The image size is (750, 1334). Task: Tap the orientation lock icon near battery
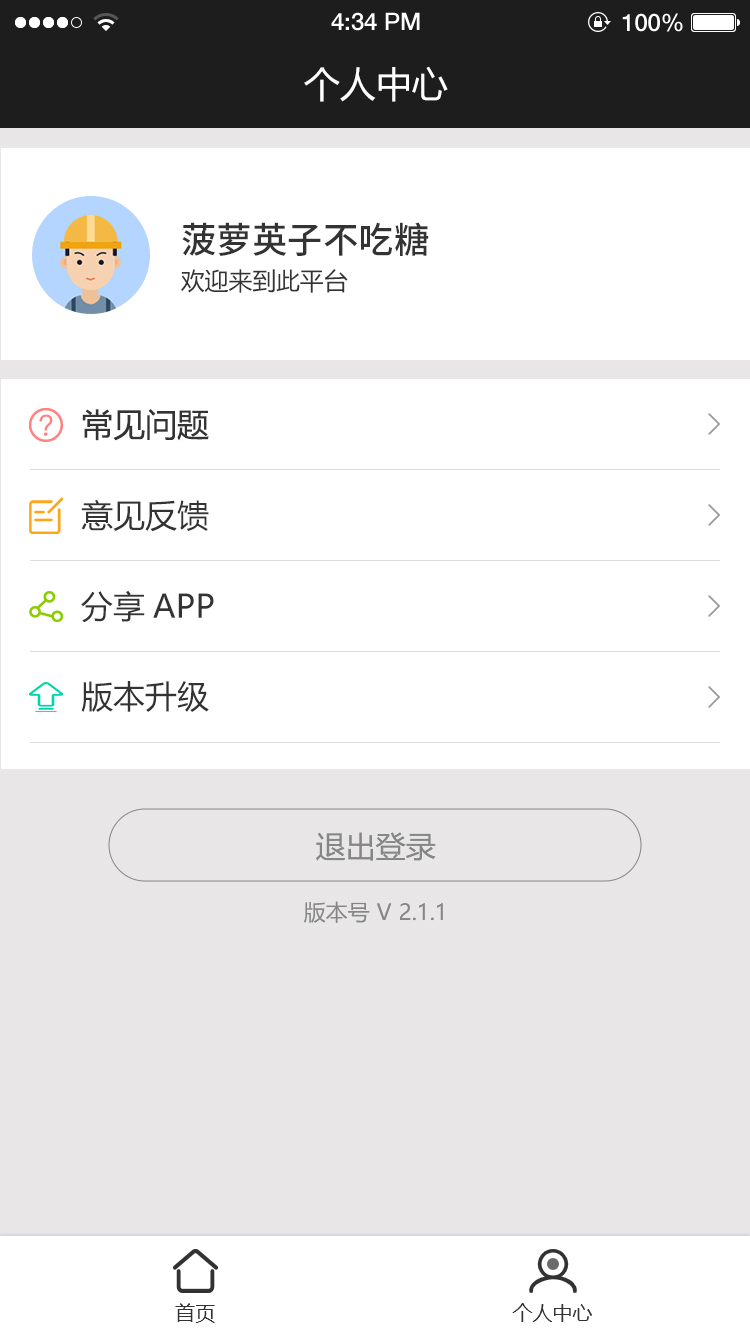(x=598, y=21)
